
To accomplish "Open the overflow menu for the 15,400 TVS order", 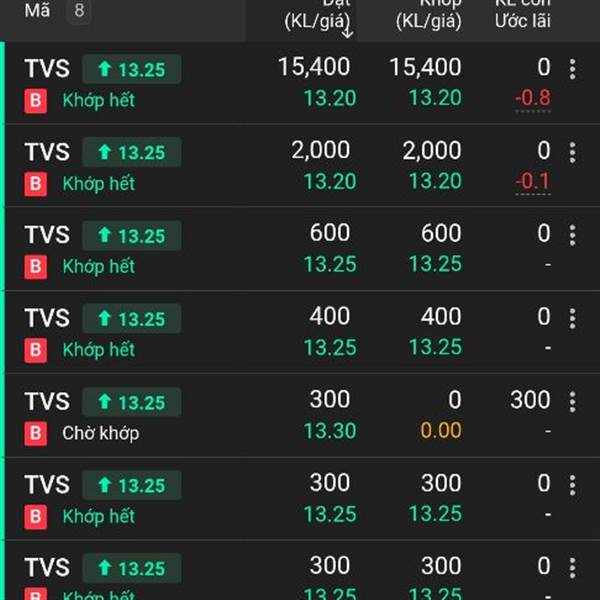I will coord(572,69).
